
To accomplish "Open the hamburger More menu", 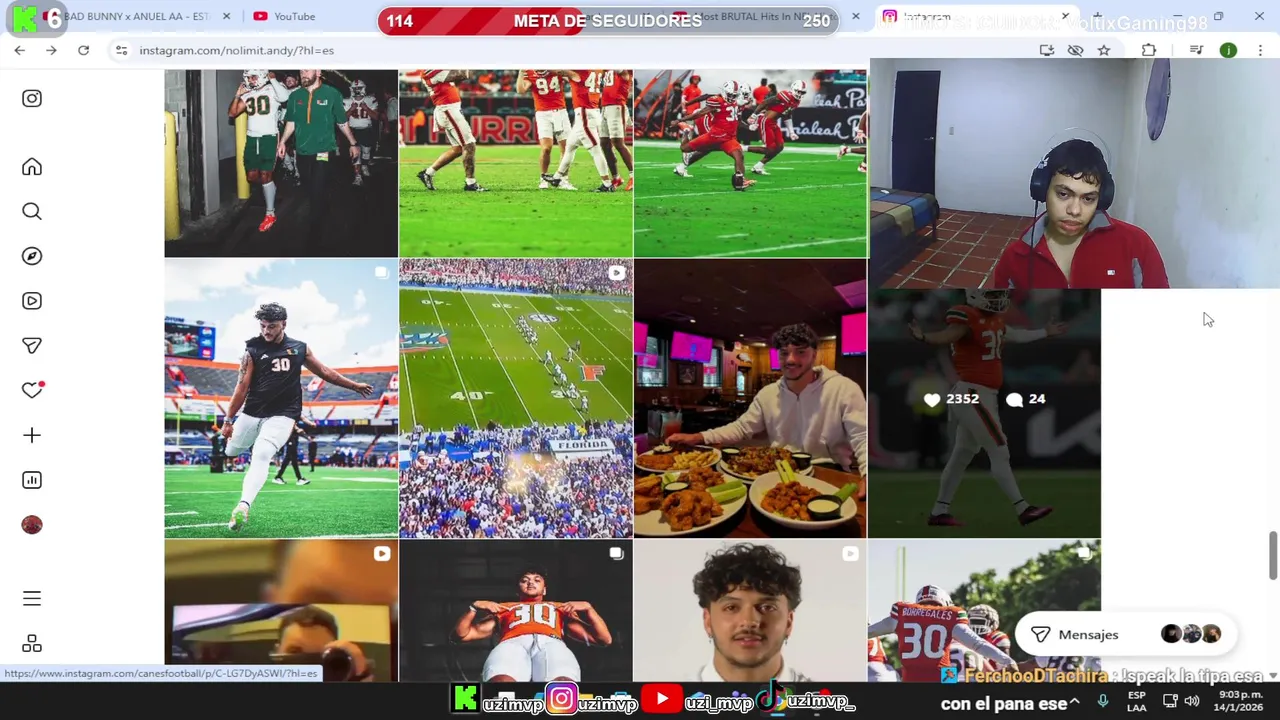I will [x=32, y=598].
